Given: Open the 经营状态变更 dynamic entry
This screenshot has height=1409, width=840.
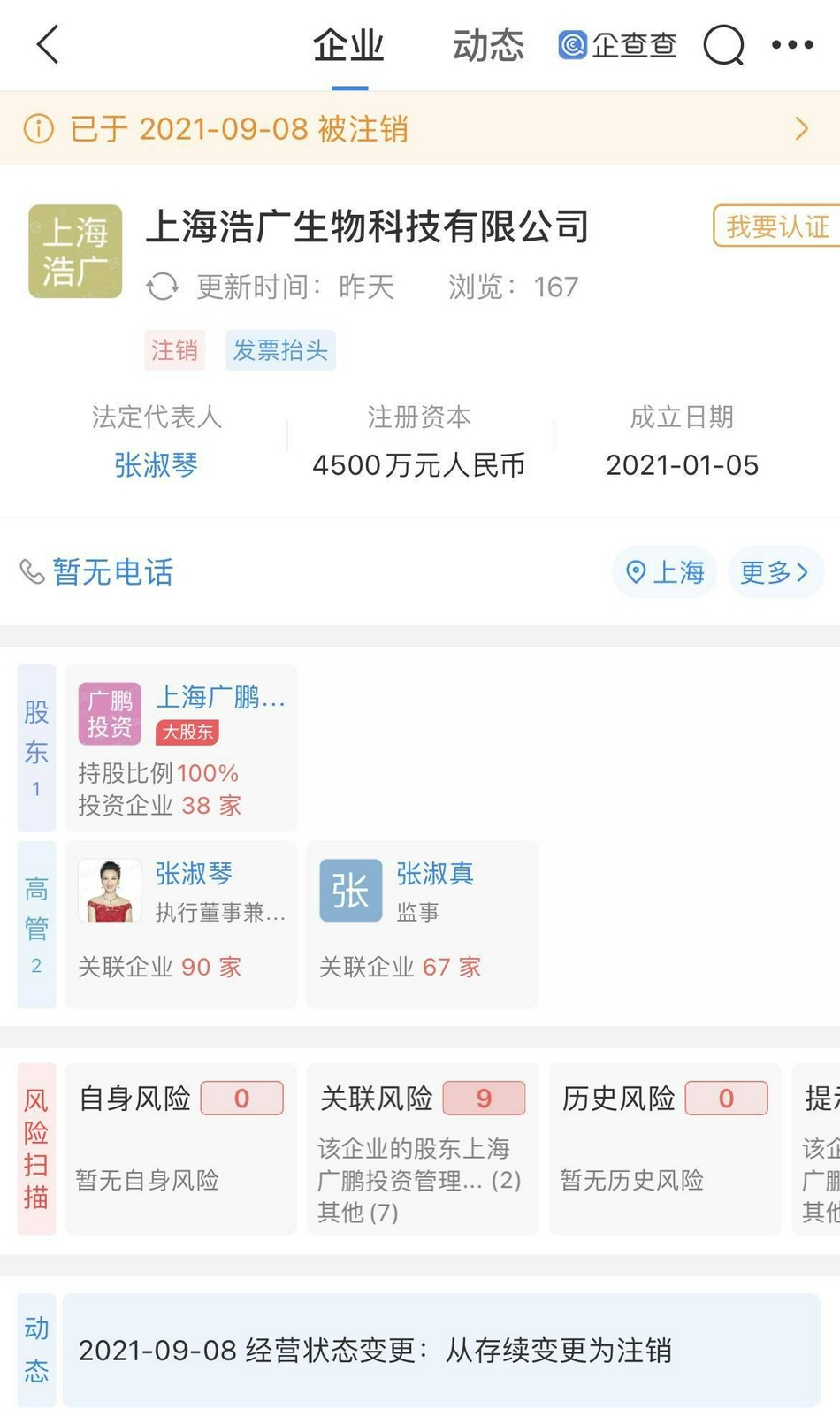Looking at the screenshot, I should (440, 1351).
